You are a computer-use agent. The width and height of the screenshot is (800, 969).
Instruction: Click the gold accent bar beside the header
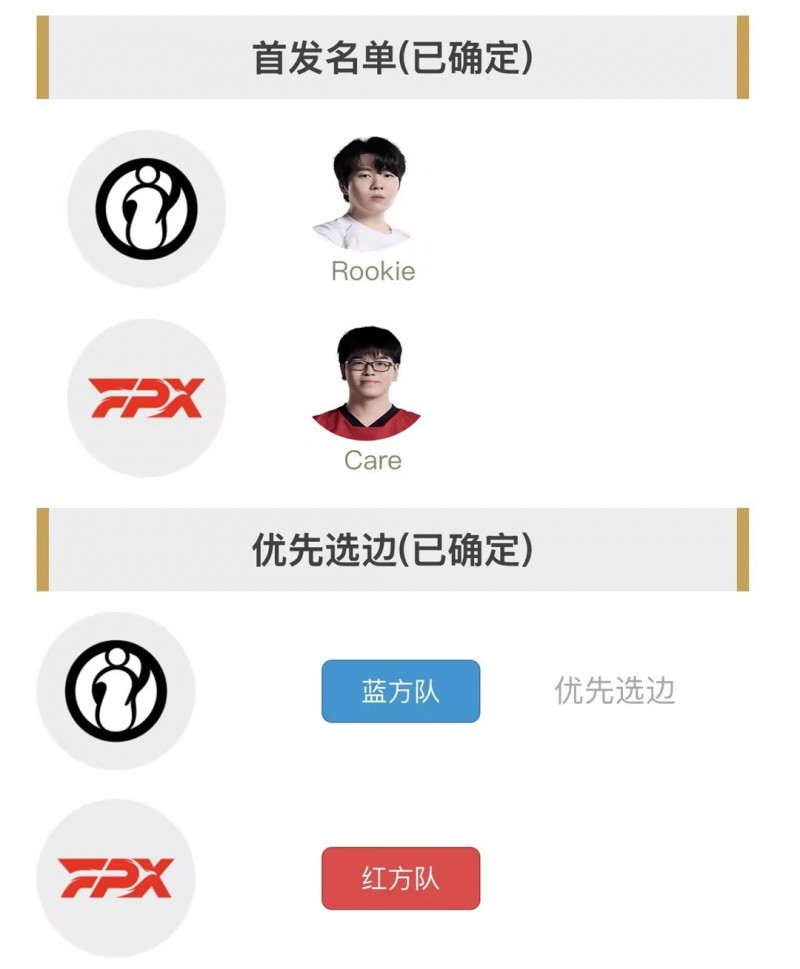pos(41,56)
